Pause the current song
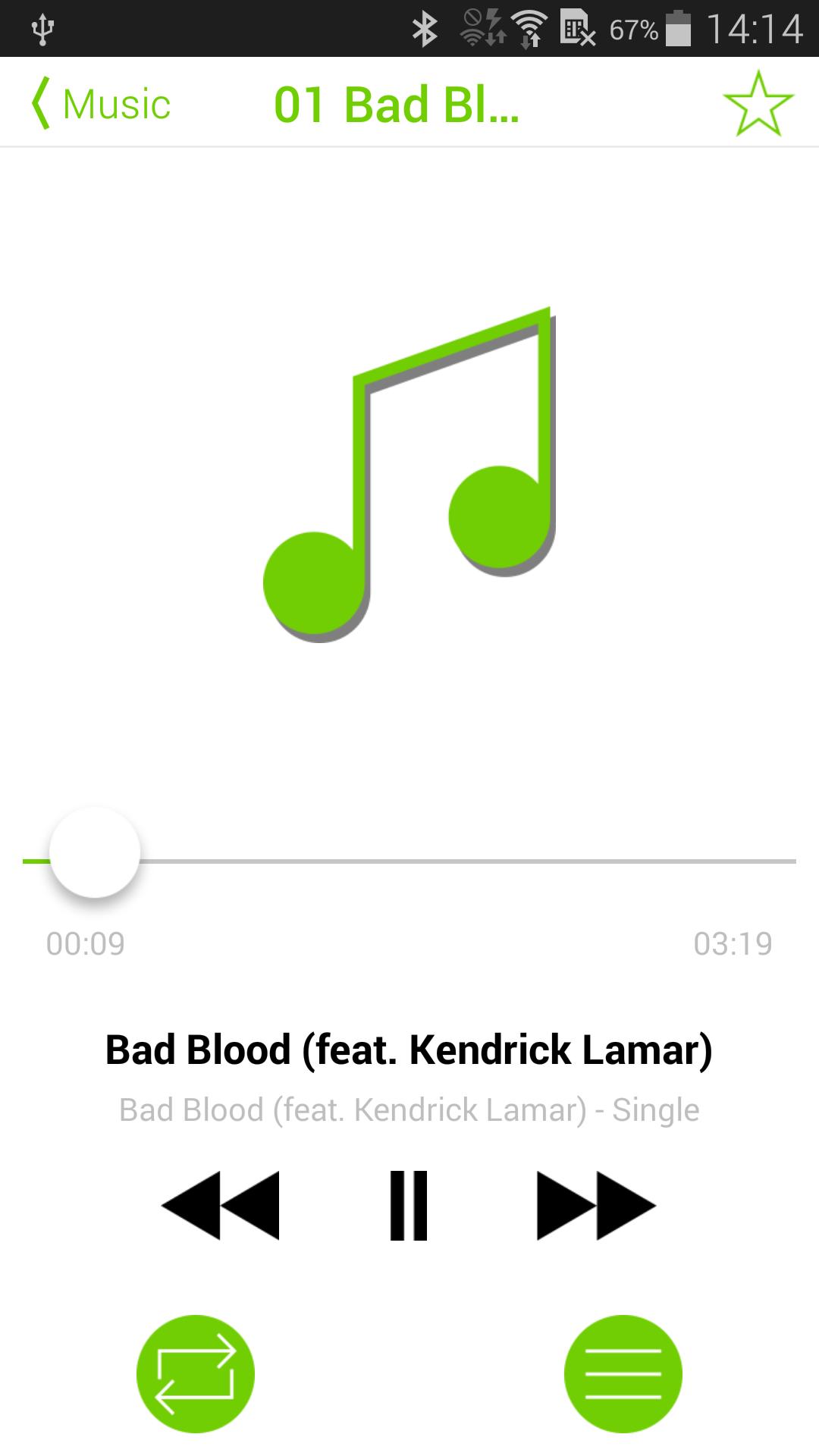Image resolution: width=819 pixels, height=1456 pixels. 409,1206
